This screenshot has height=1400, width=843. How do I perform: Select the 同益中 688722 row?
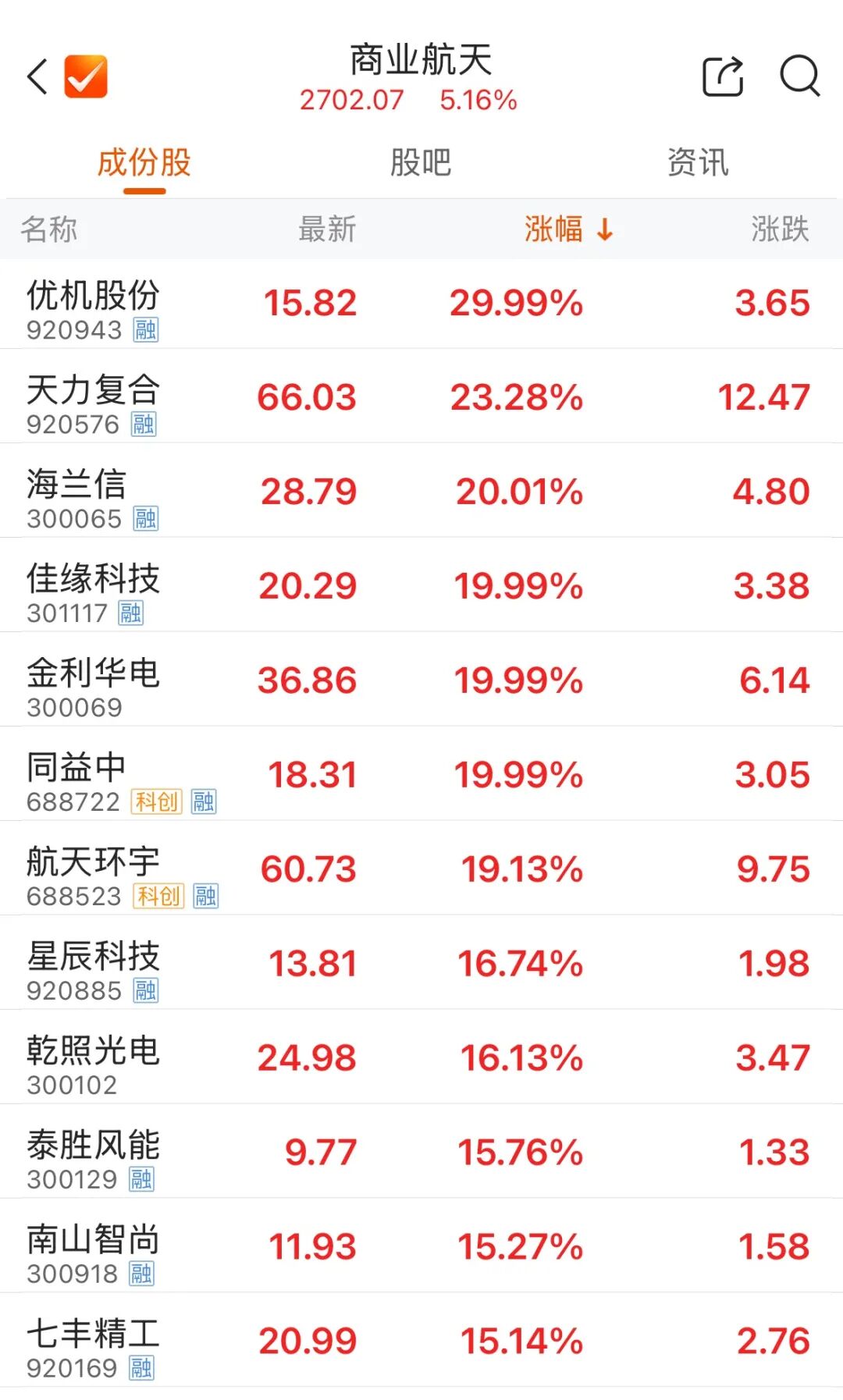pos(421,774)
